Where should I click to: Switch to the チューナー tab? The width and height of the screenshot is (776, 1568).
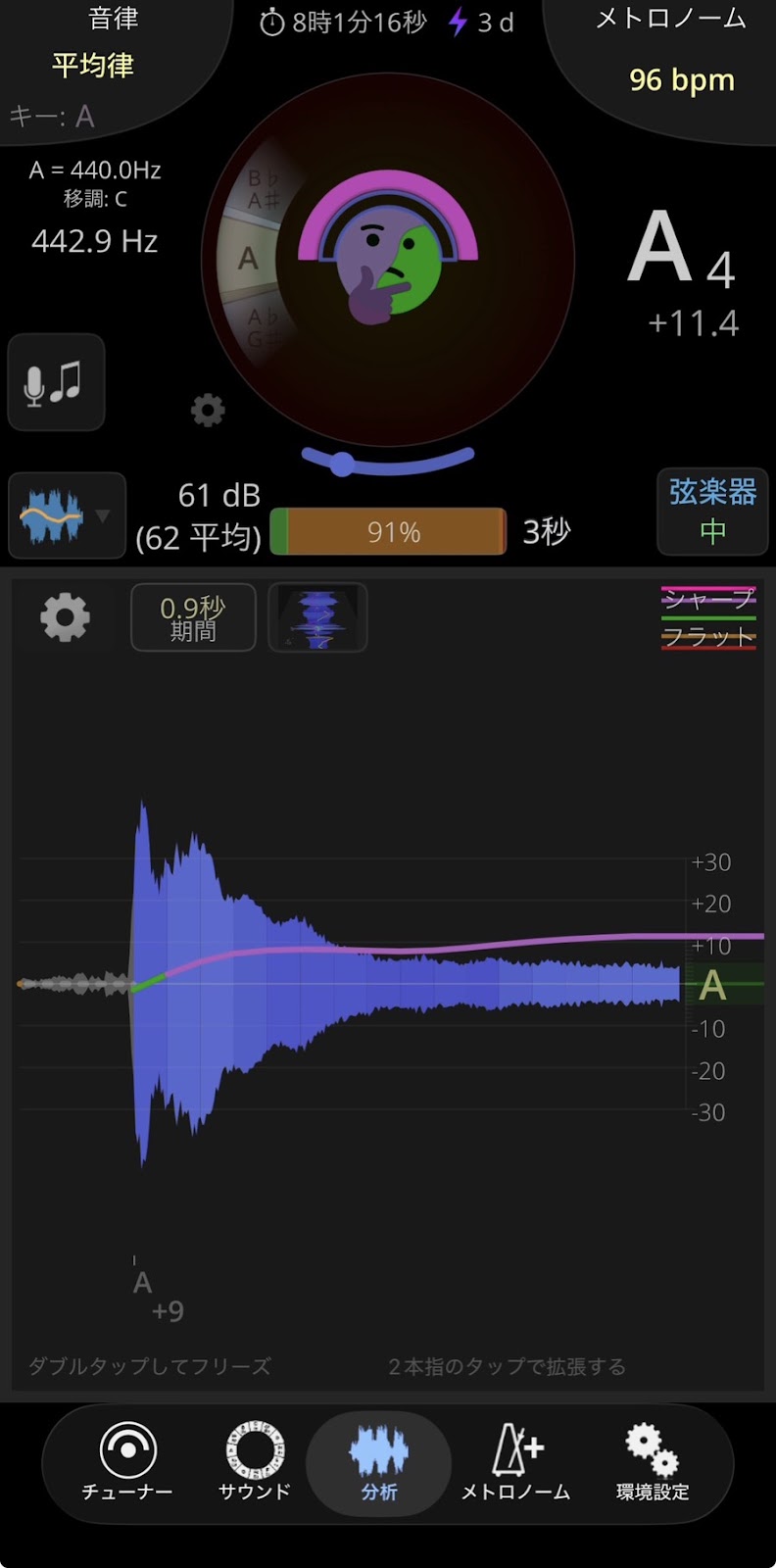[127, 1462]
